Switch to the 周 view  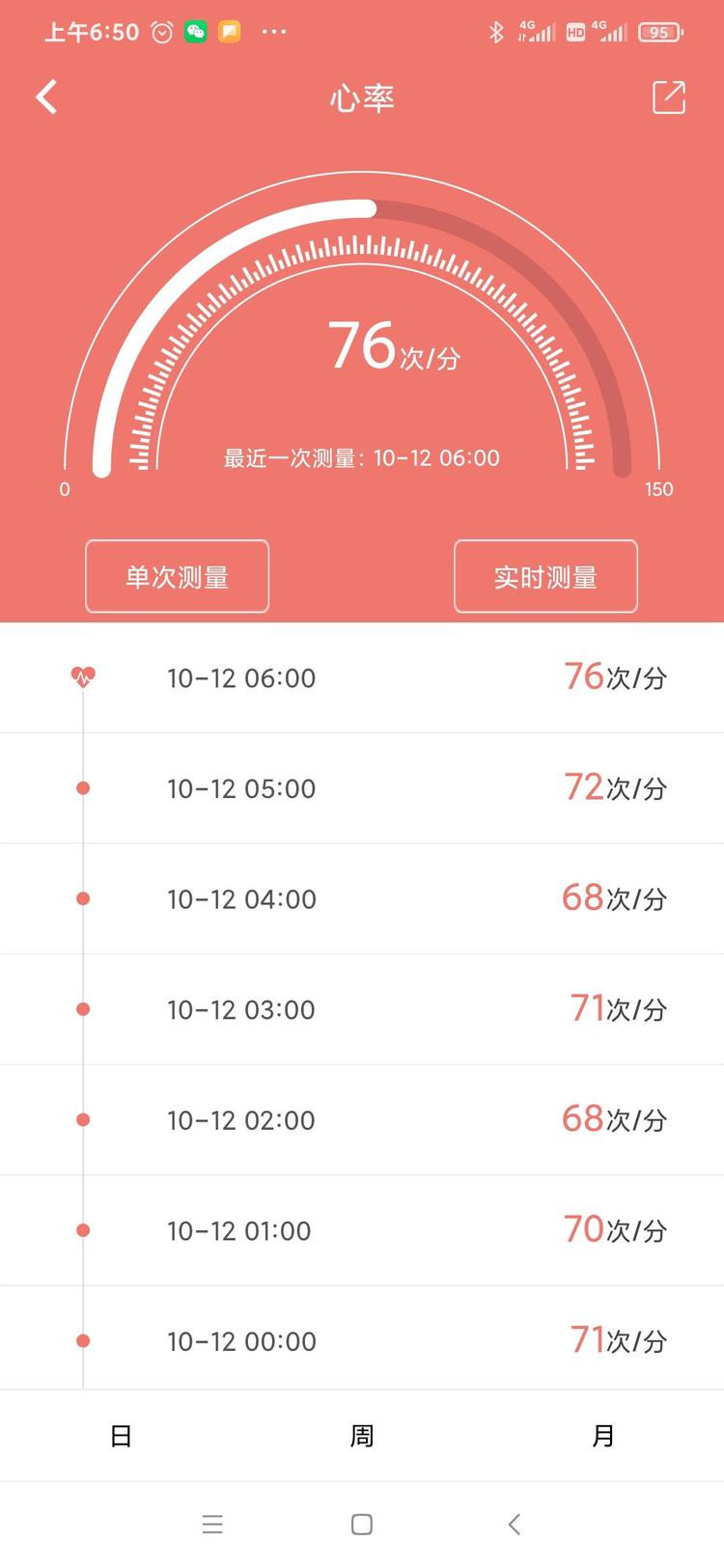point(362,1436)
